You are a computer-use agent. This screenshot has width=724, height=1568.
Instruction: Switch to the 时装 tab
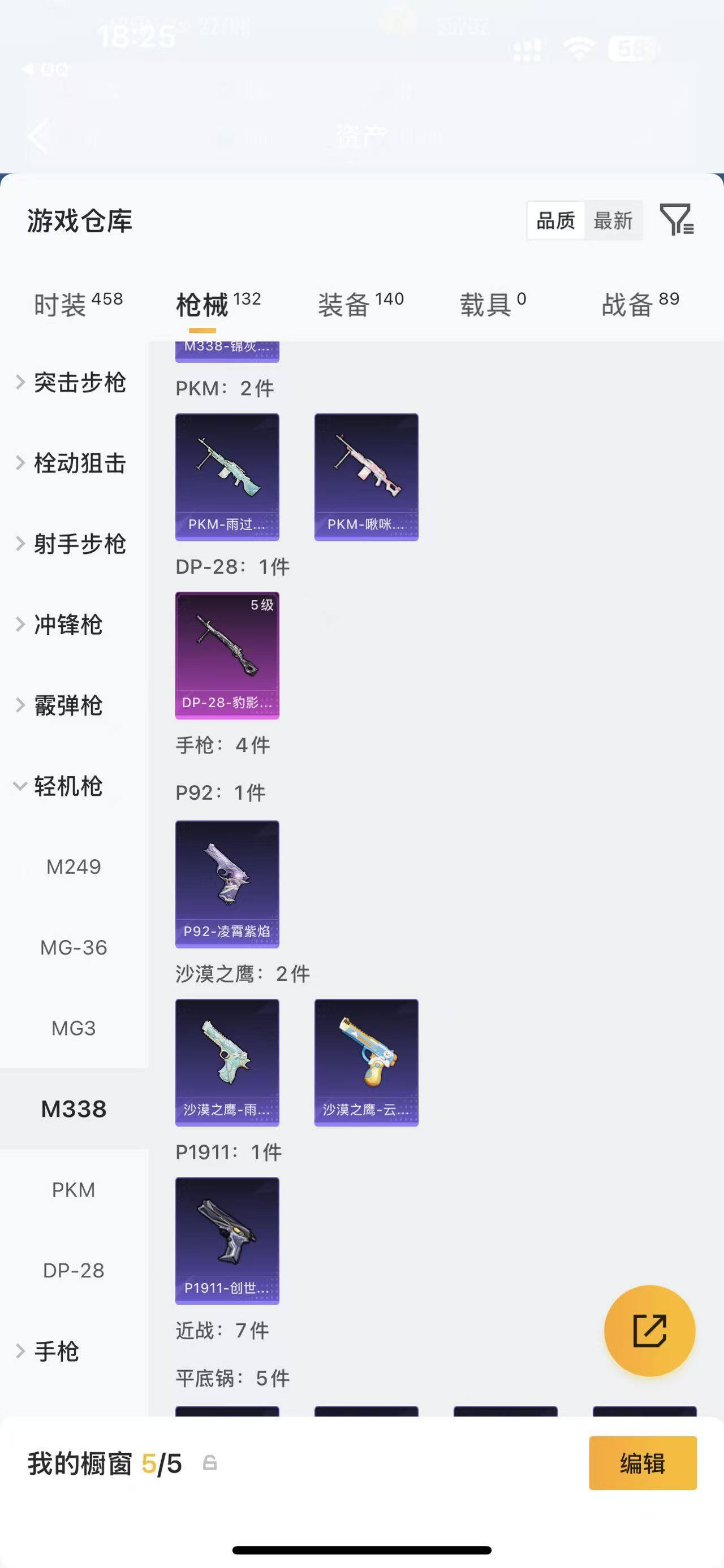(x=78, y=304)
